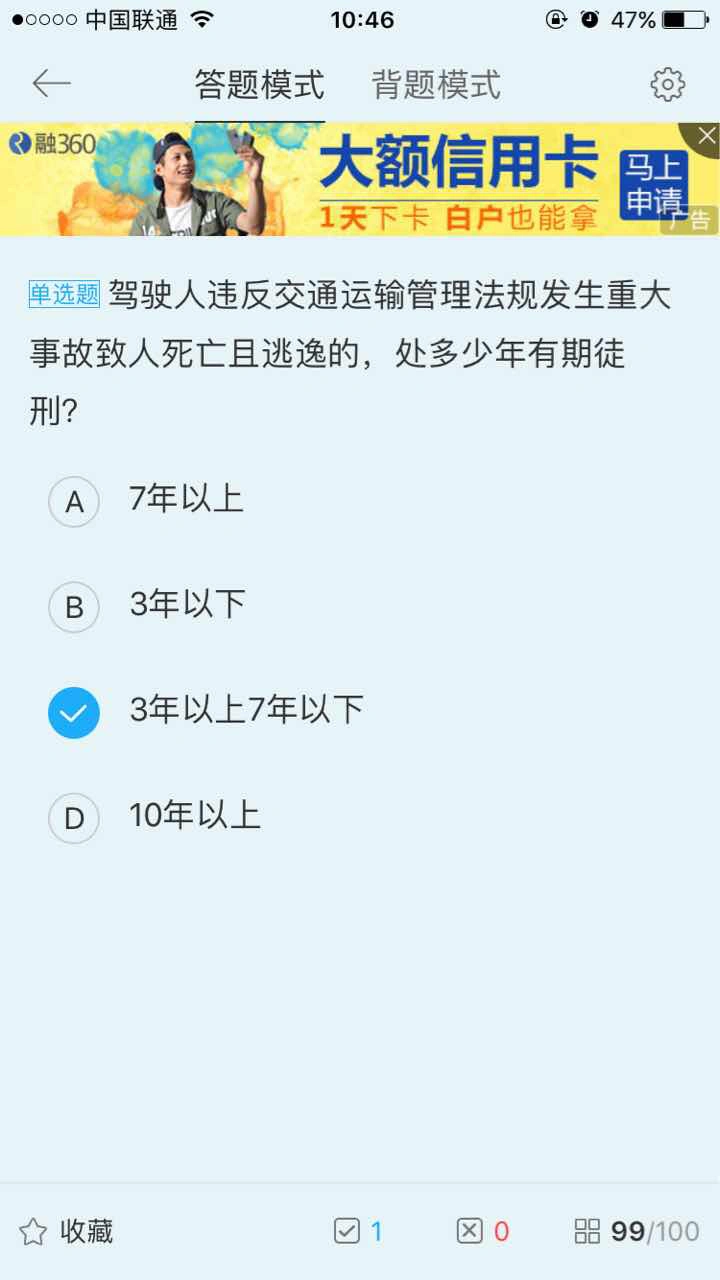Close the credit card ad banner

(x=705, y=137)
